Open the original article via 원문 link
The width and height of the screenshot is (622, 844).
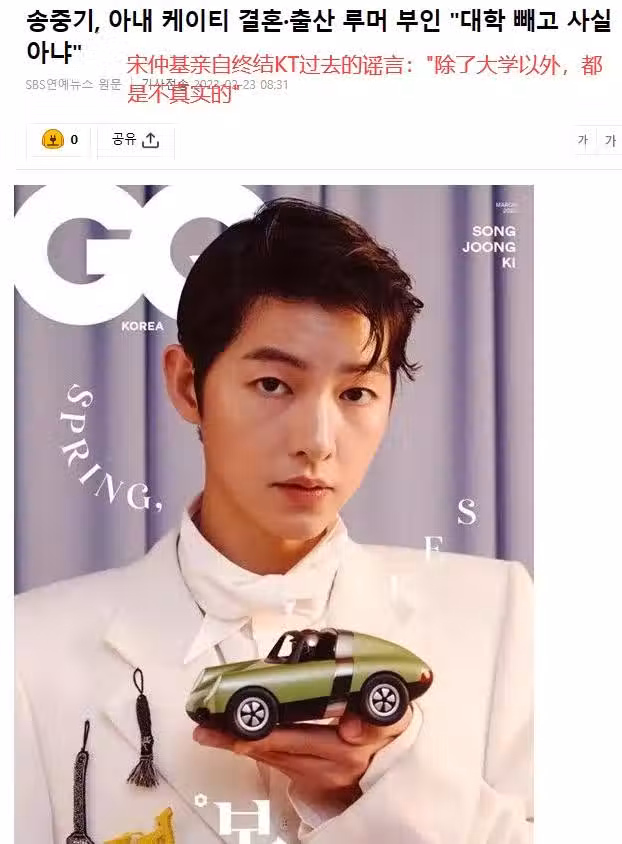[111, 85]
